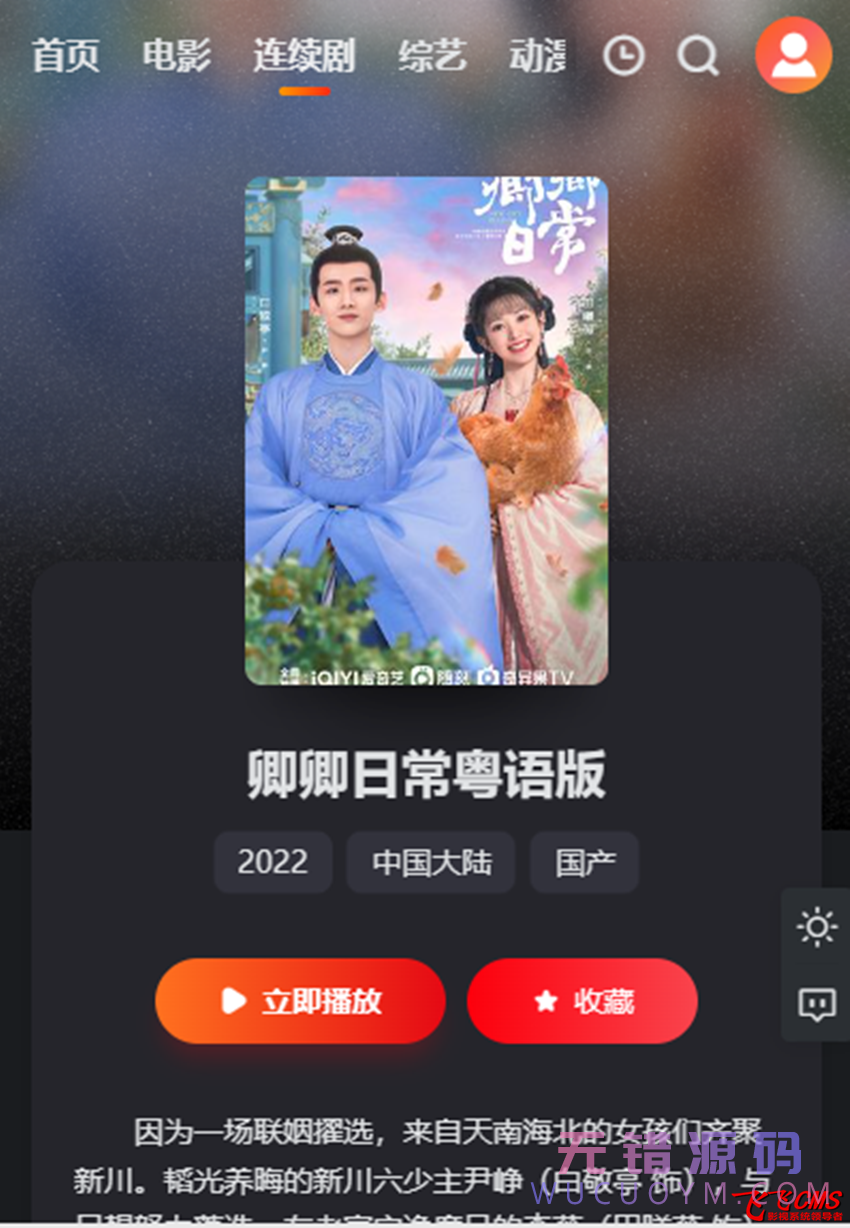
Task: Click the play triangle icon inside 立即播放
Action: pyautogui.click(x=232, y=1001)
